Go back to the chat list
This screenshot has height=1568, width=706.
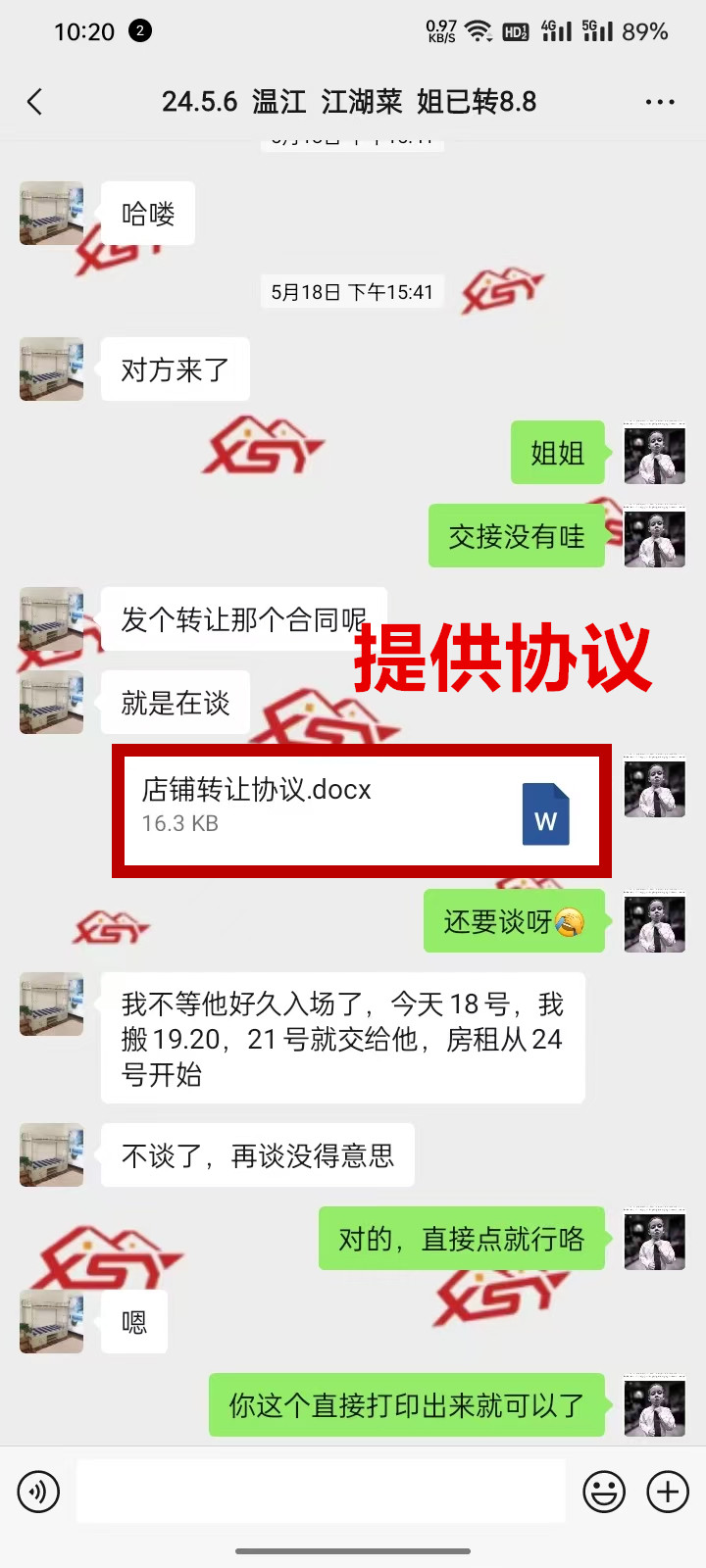(35, 102)
